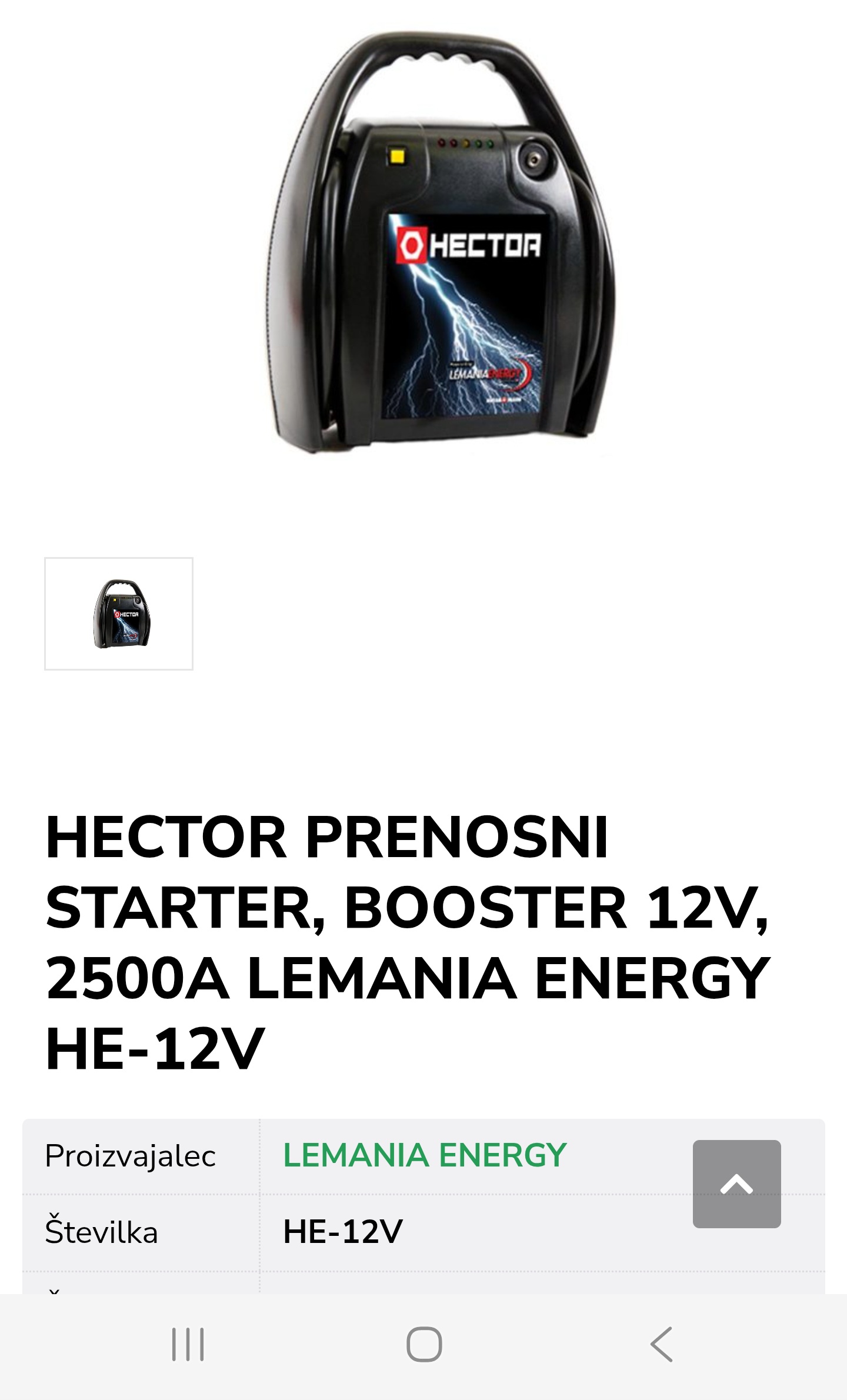Select the small product thumbnail
The image size is (847, 1400).
pos(119,614)
